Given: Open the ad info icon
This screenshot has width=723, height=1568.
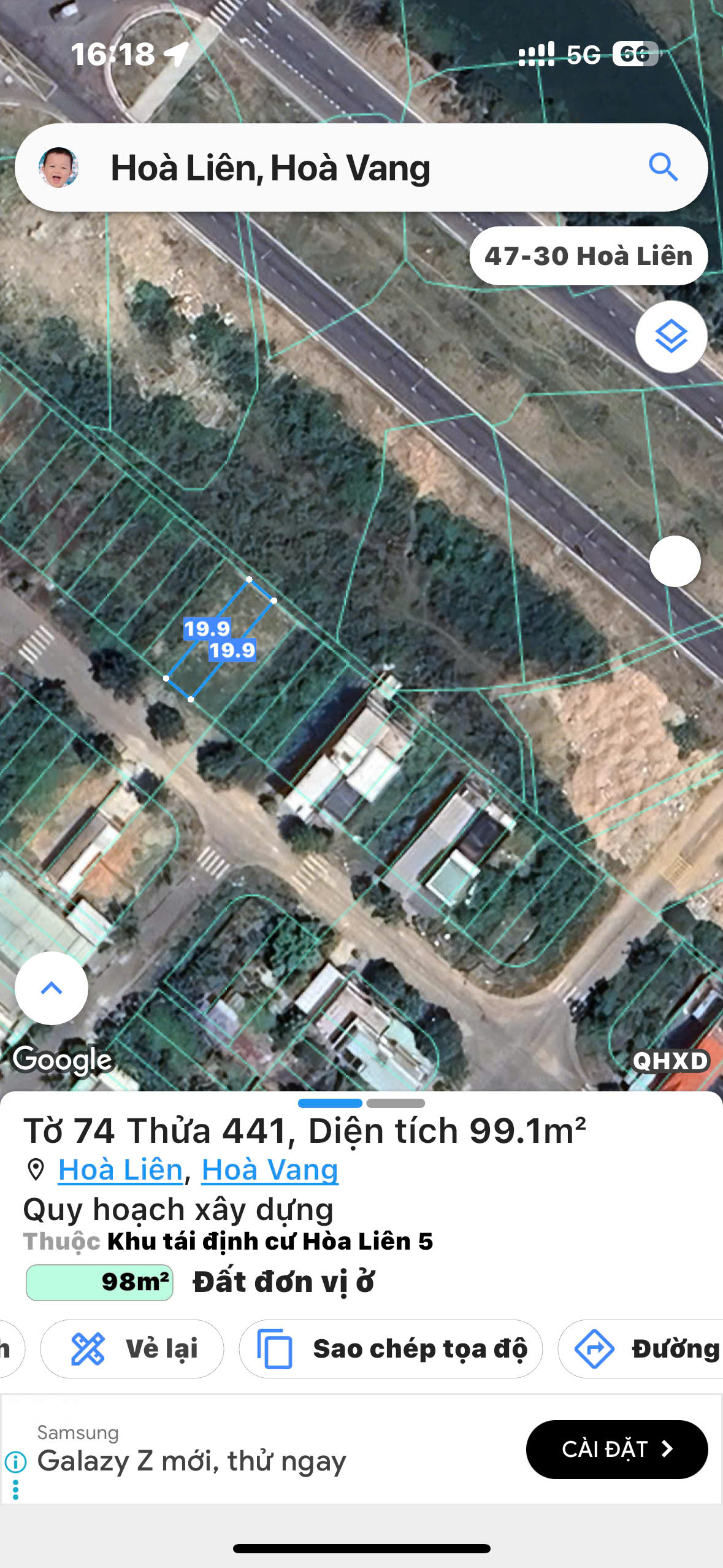Looking at the screenshot, I should [15, 1462].
